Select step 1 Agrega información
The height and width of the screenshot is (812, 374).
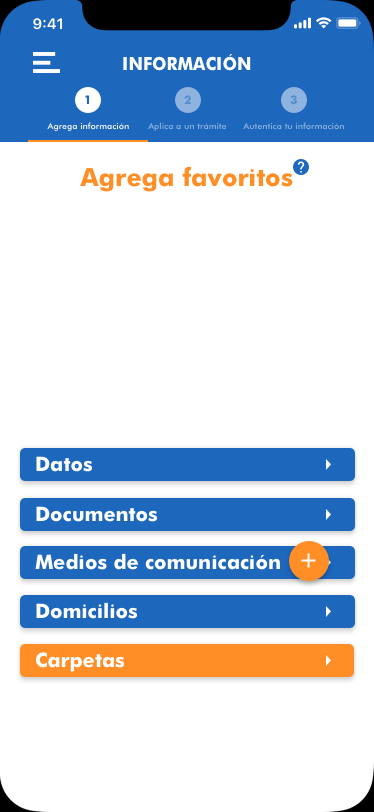pyautogui.click(x=88, y=110)
